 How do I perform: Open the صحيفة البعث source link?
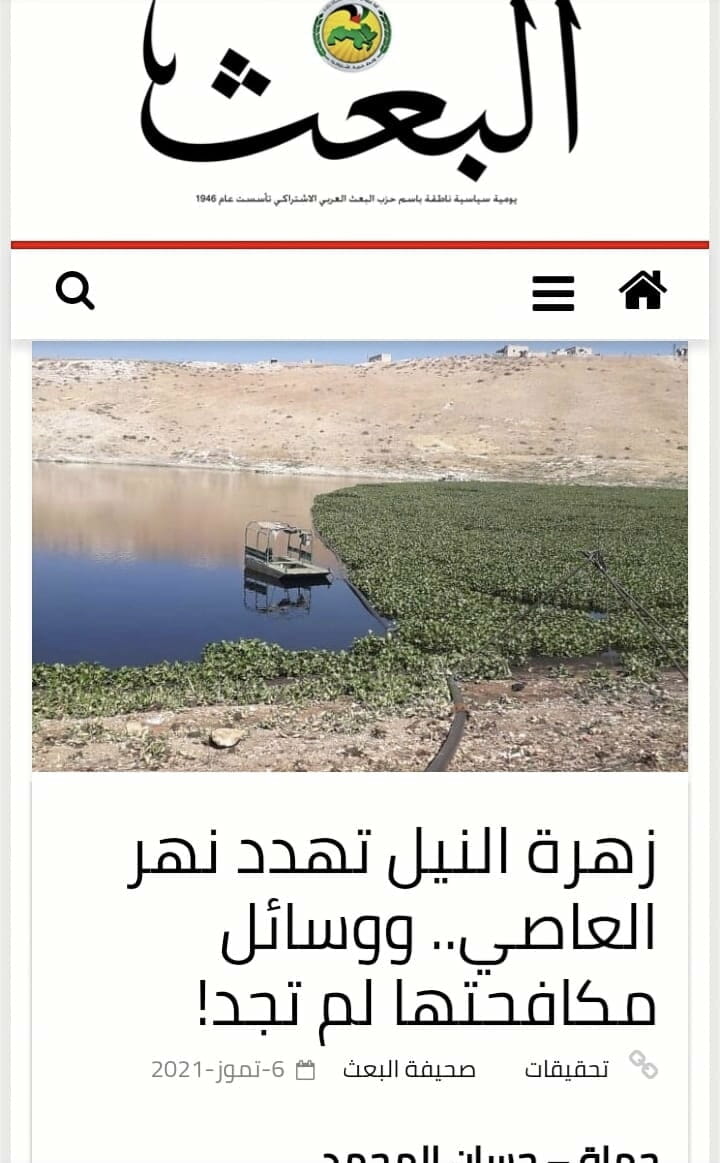(x=409, y=1069)
